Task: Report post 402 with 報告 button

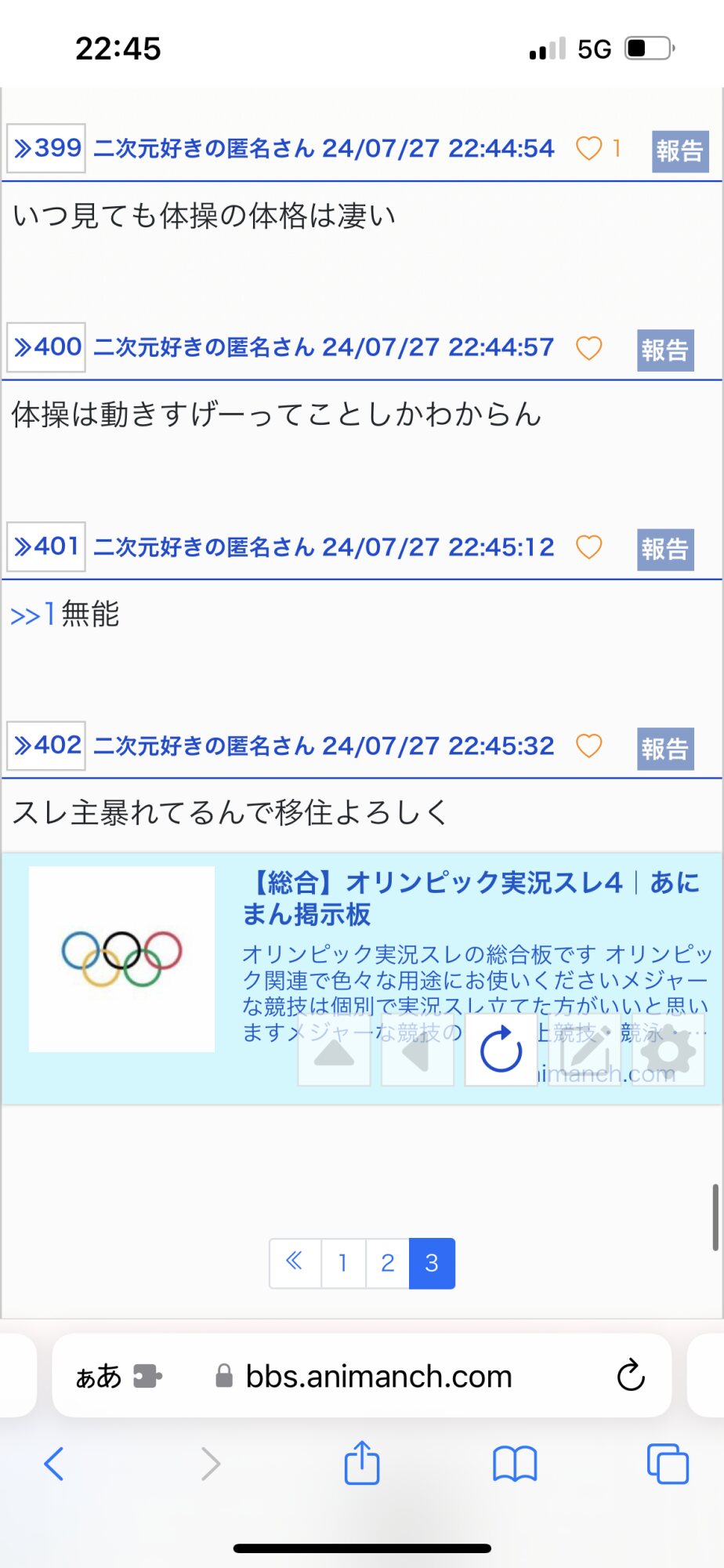Action: point(665,748)
